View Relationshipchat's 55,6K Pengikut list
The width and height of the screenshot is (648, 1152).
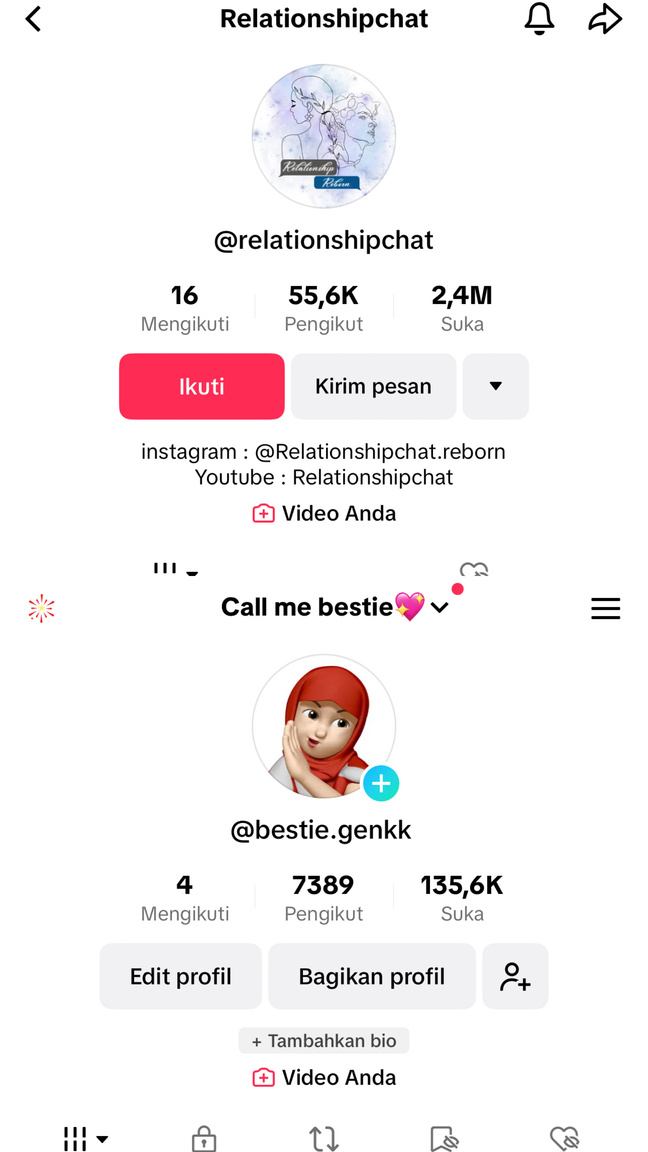[323, 307]
